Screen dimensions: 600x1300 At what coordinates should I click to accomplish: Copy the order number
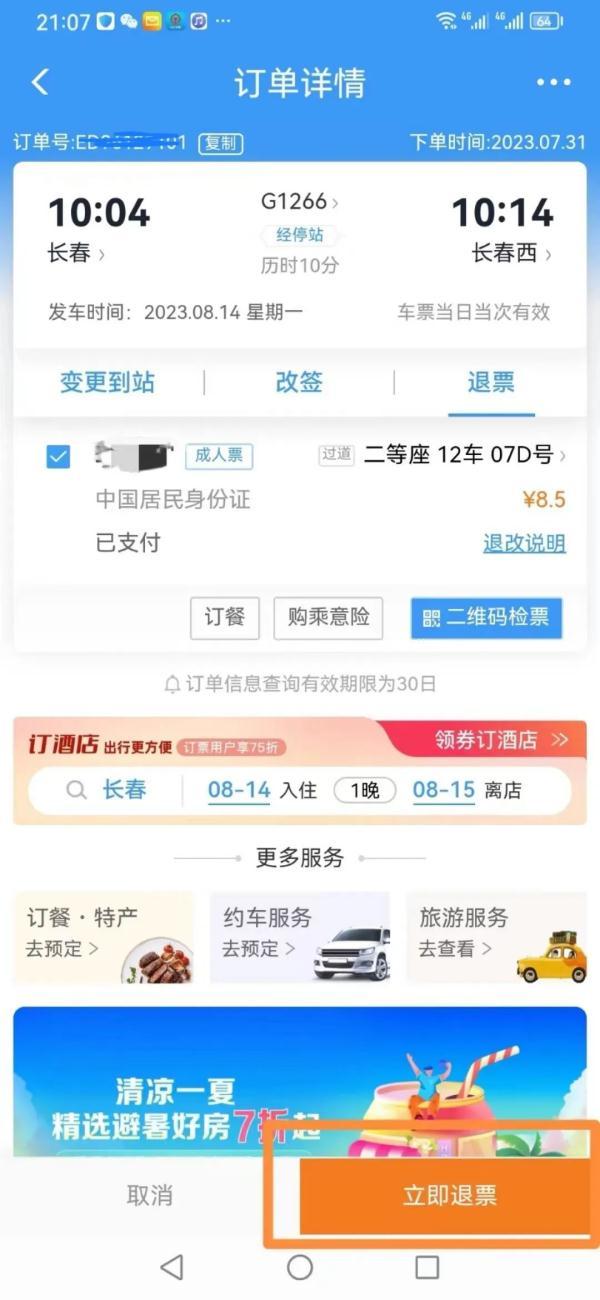pyautogui.click(x=220, y=143)
